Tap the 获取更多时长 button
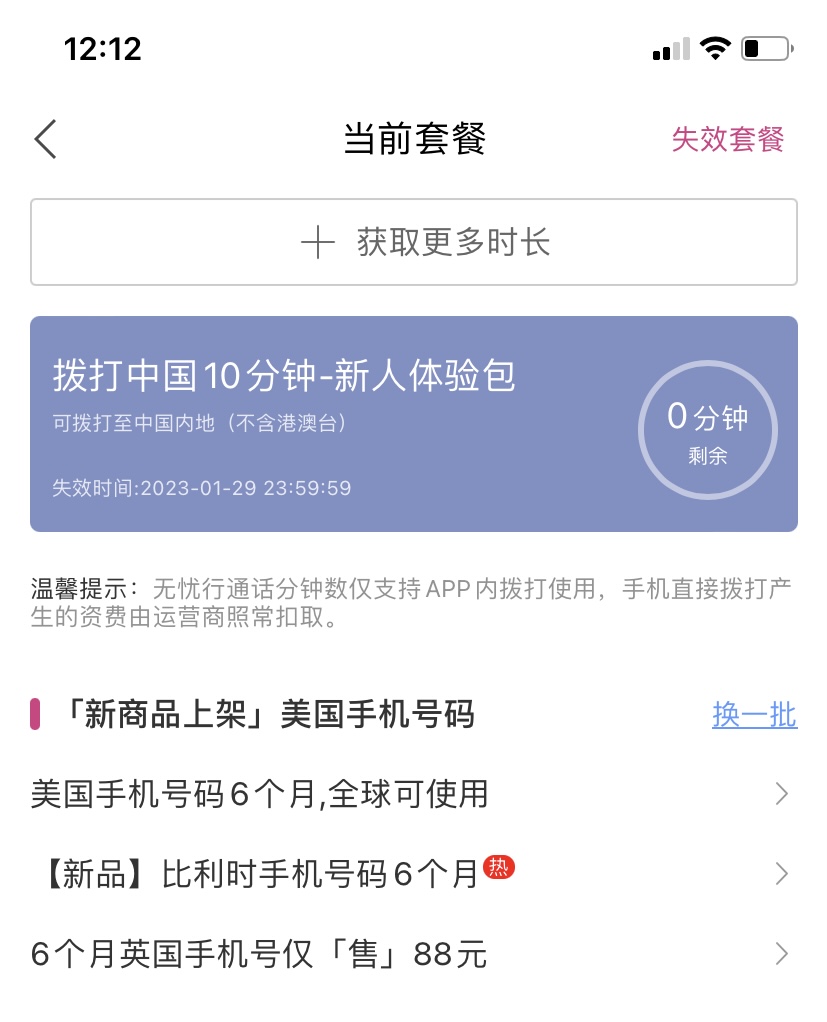 pyautogui.click(x=413, y=242)
